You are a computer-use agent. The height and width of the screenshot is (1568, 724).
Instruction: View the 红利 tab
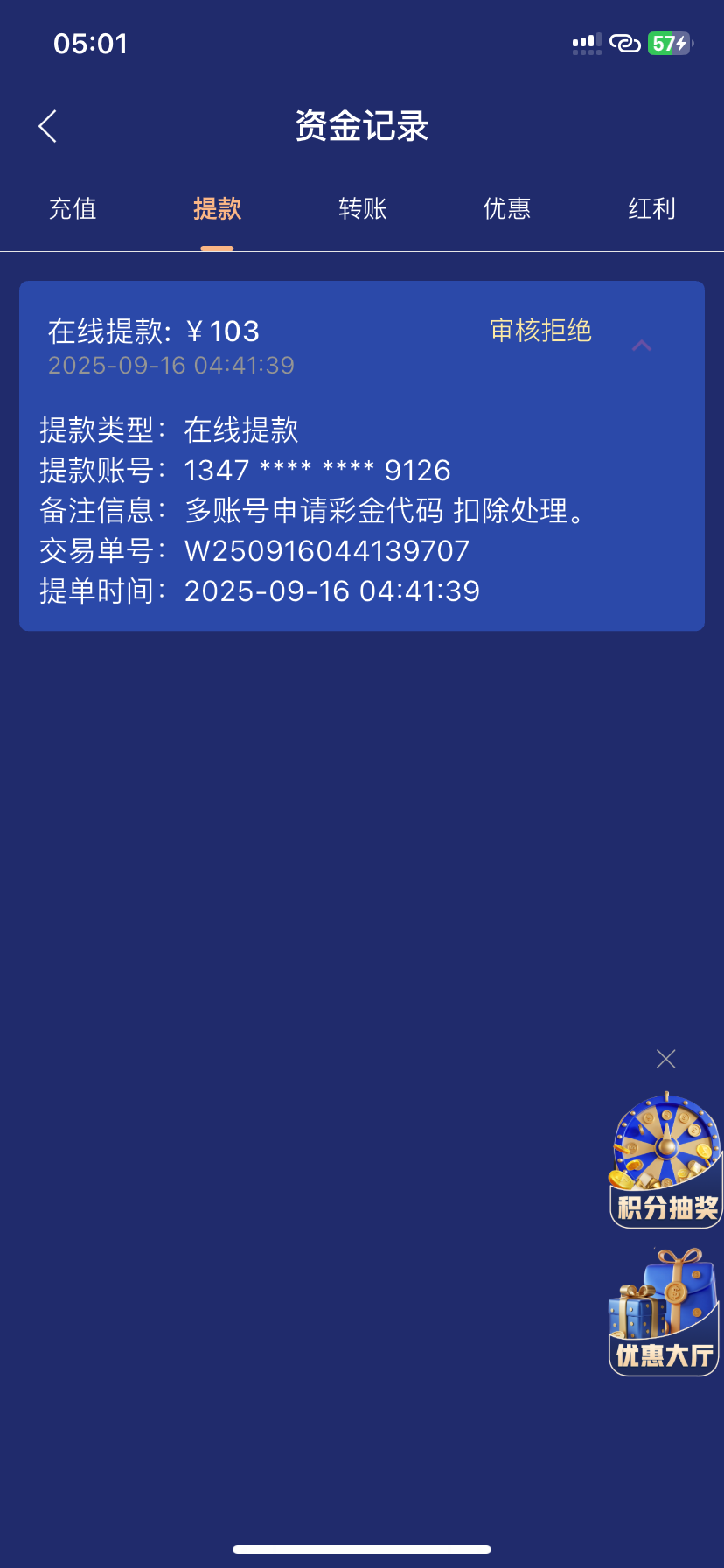pos(651,209)
